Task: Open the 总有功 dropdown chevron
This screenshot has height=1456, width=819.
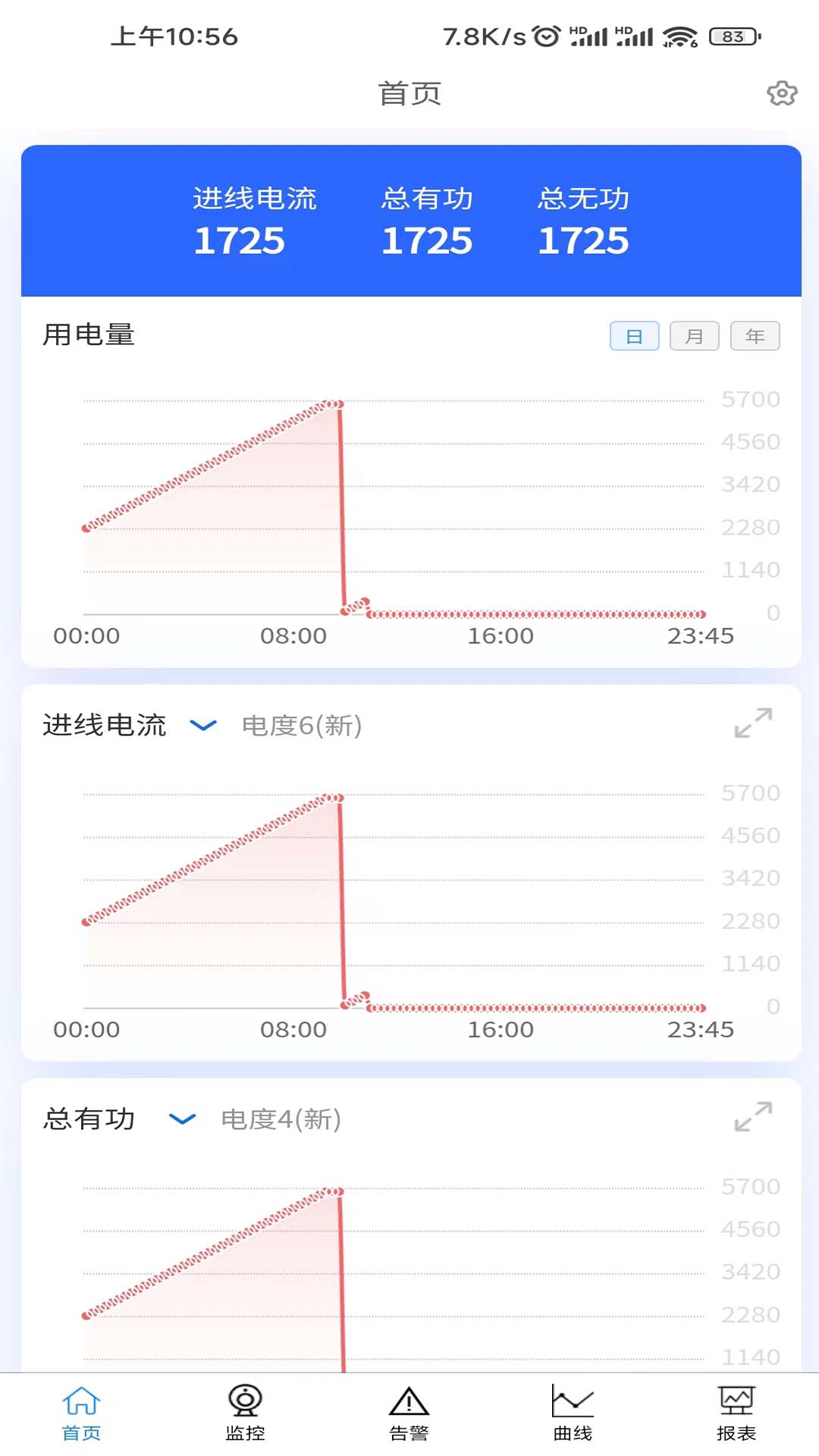Action: (x=183, y=1119)
